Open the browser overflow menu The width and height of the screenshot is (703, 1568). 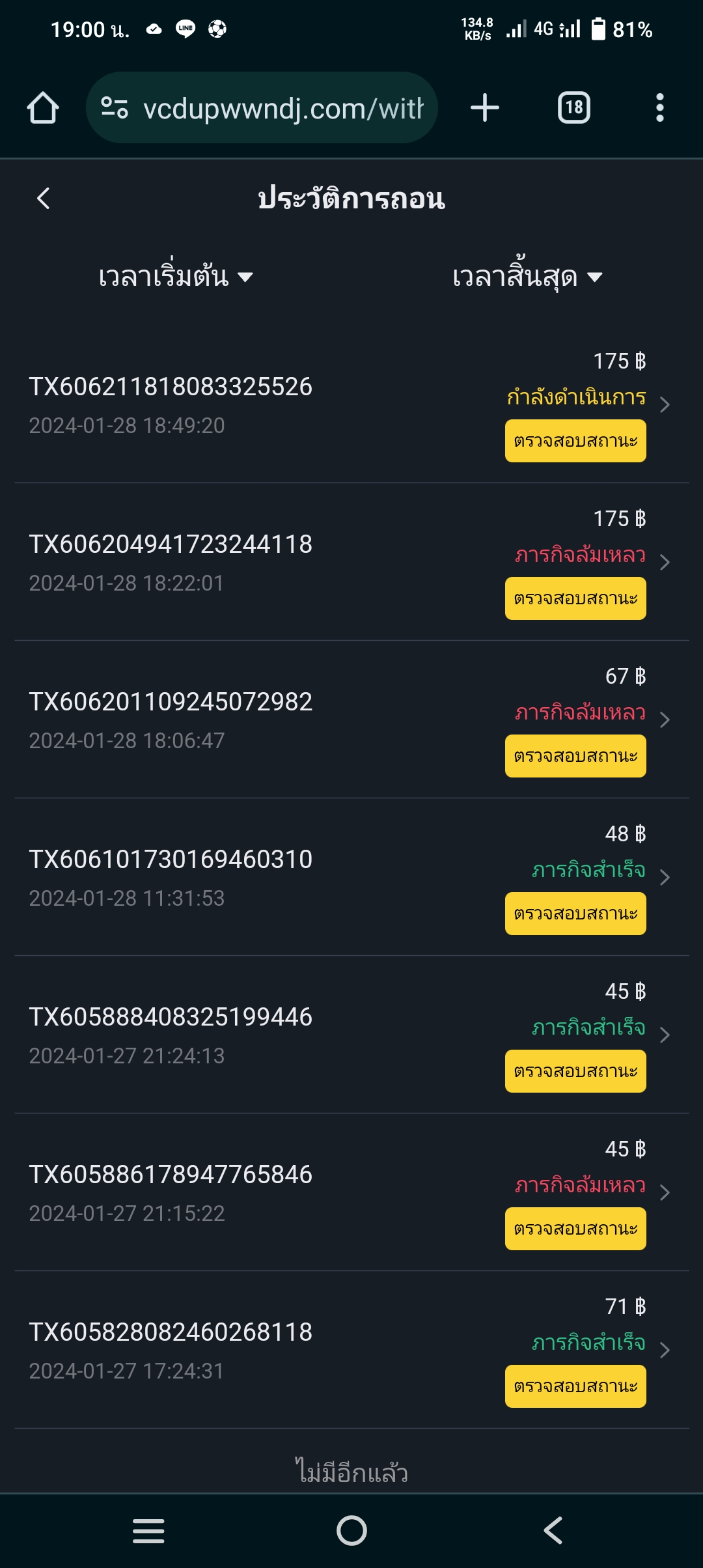[660, 107]
